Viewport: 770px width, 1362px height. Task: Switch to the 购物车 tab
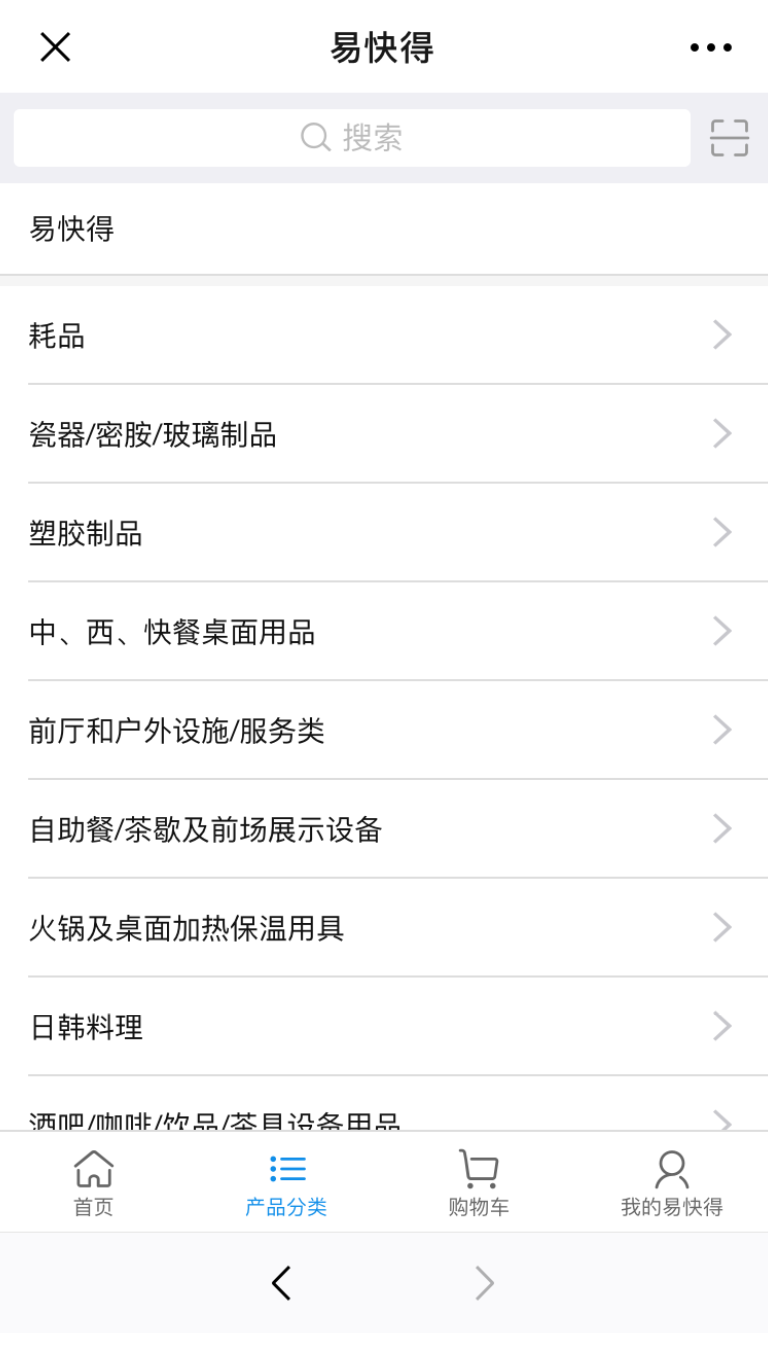coord(478,1181)
